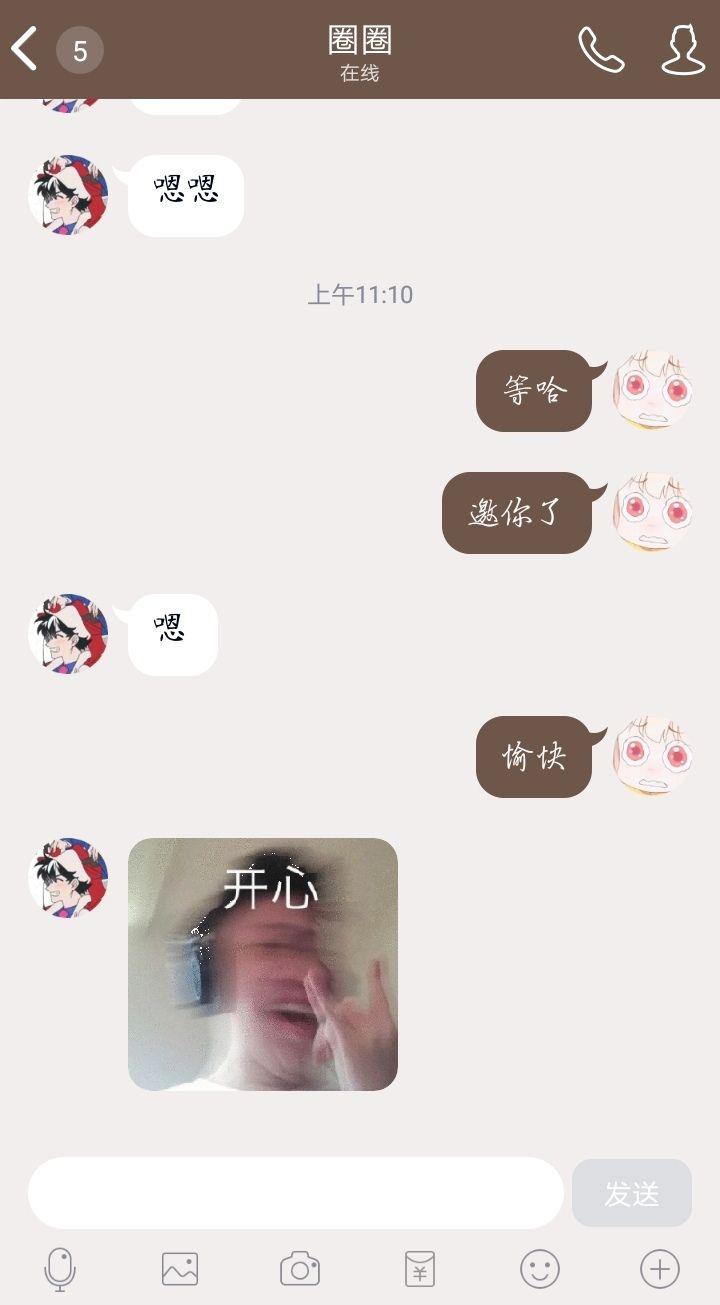
Task: Focus the message text field
Action: coord(295,1193)
